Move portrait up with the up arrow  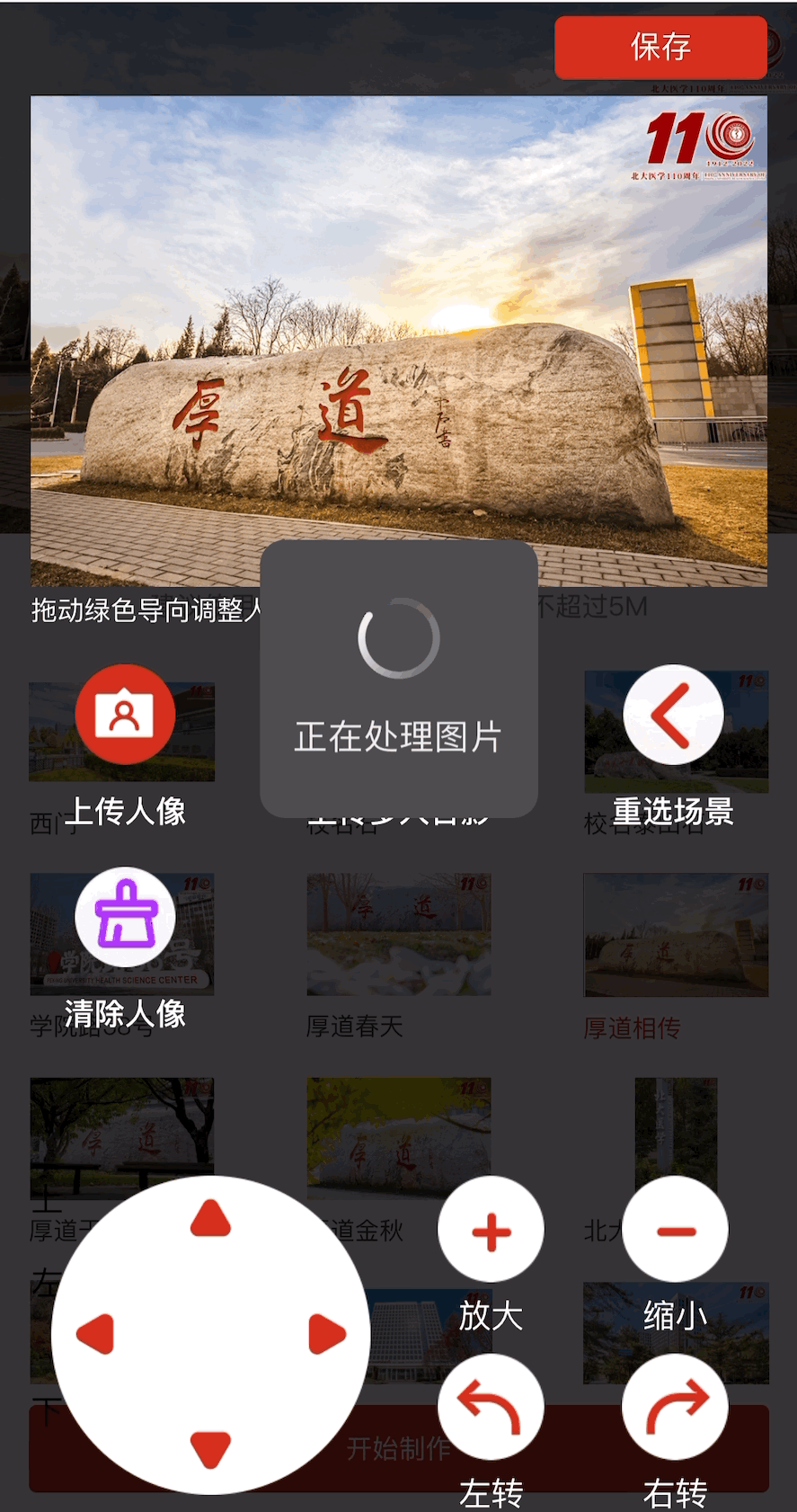click(211, 1220)
